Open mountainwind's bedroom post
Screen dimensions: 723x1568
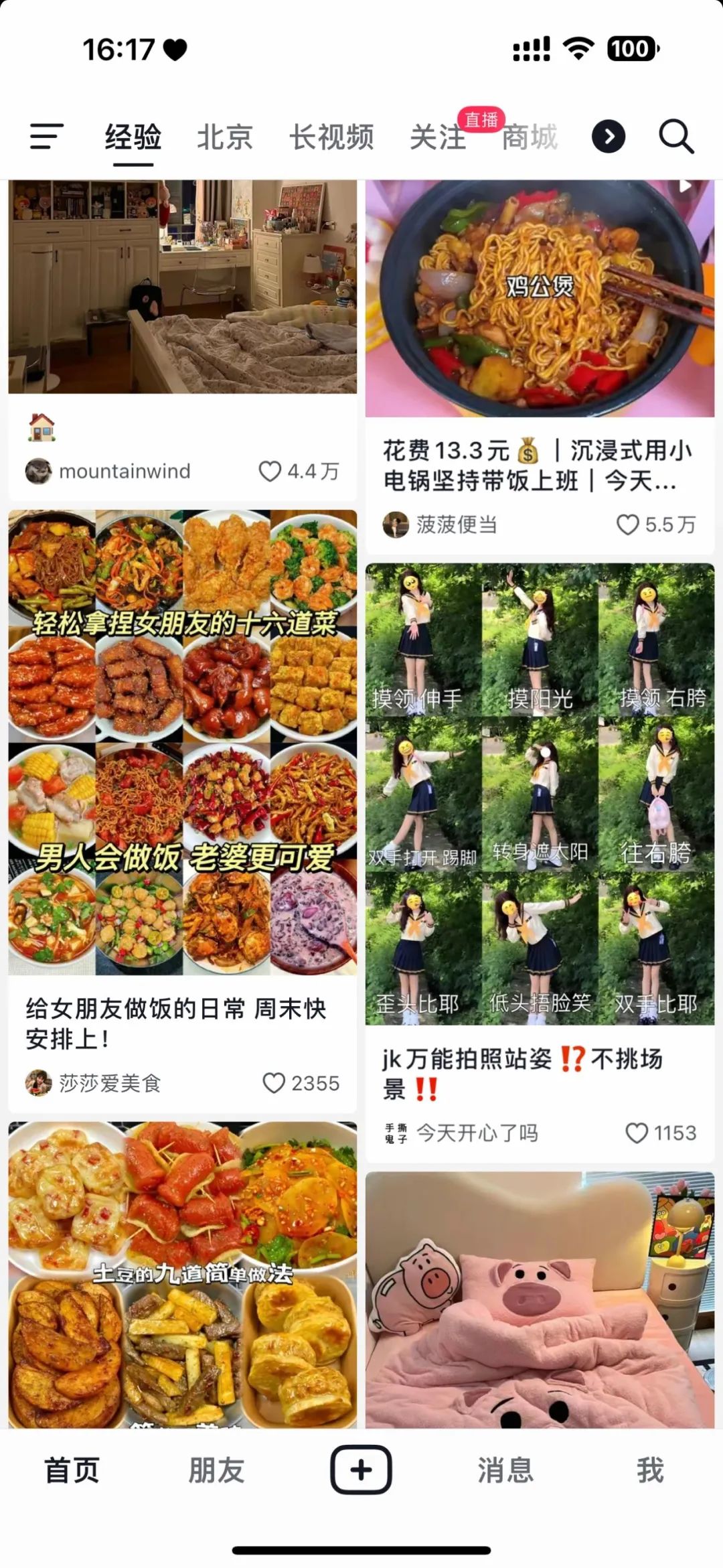pos(182,288)
